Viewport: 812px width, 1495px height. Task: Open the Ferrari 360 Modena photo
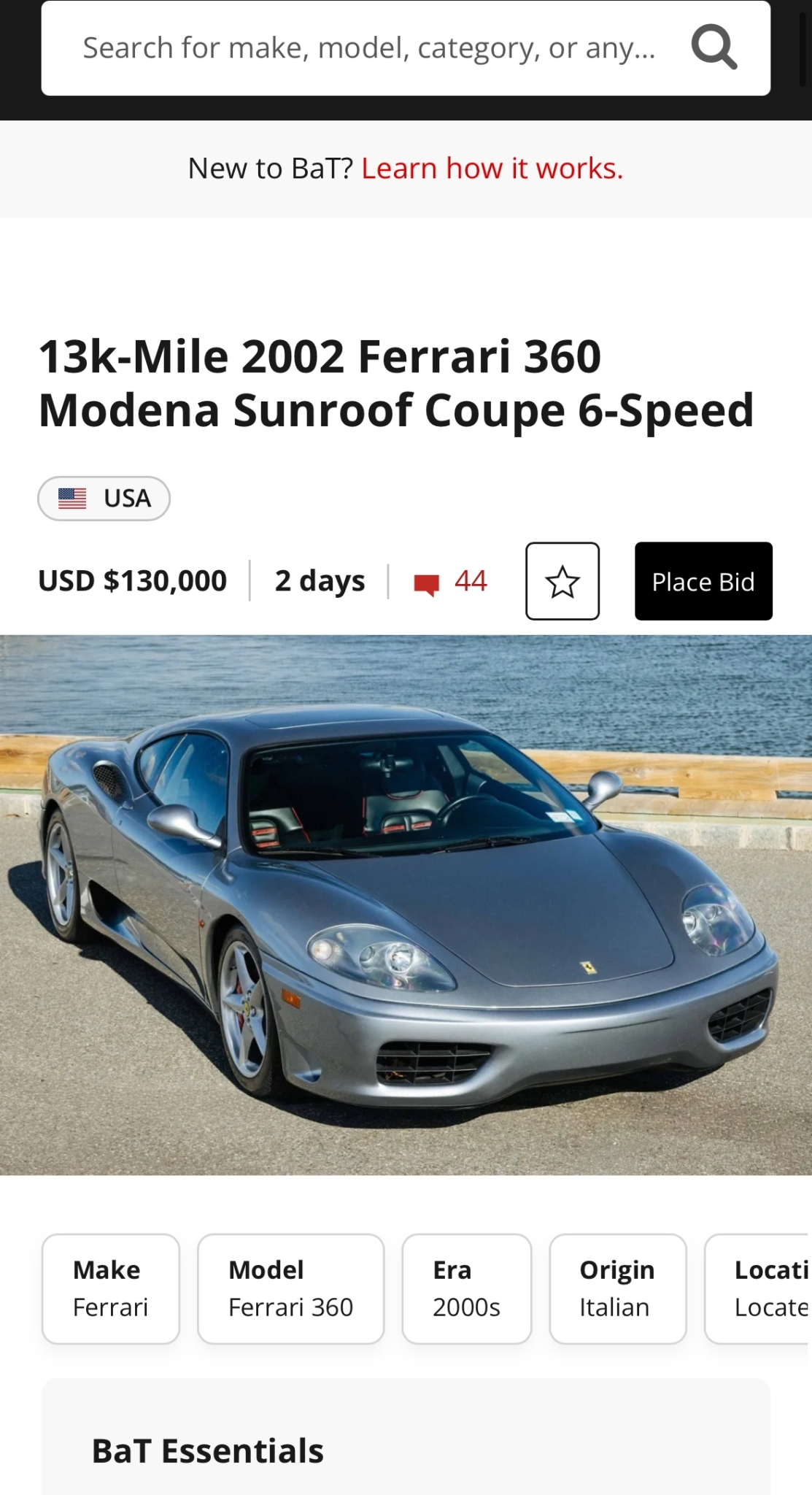(x=406, y=905)
